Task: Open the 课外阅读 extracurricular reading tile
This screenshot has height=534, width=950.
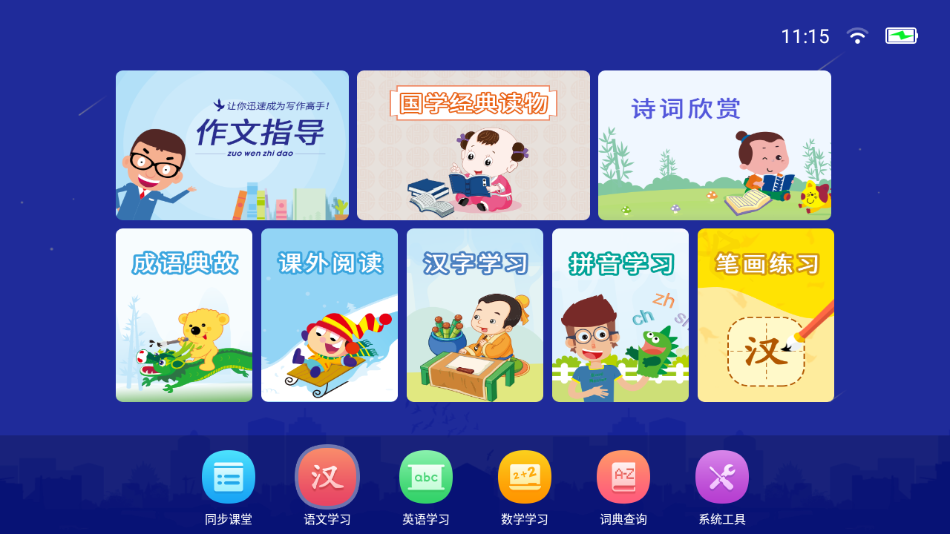Action: click(x=329, y=315)
